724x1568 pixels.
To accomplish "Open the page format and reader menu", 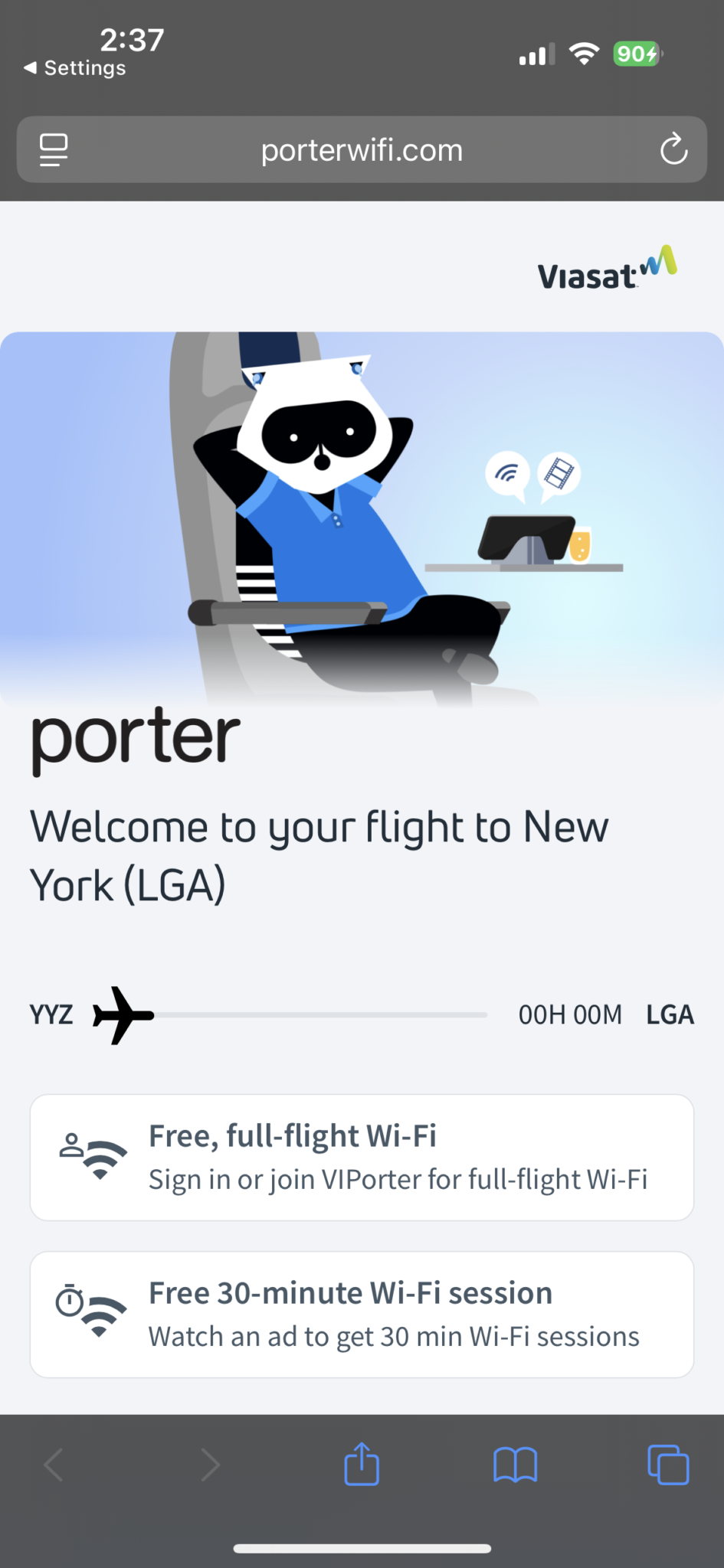I will [x=54, y=149].
